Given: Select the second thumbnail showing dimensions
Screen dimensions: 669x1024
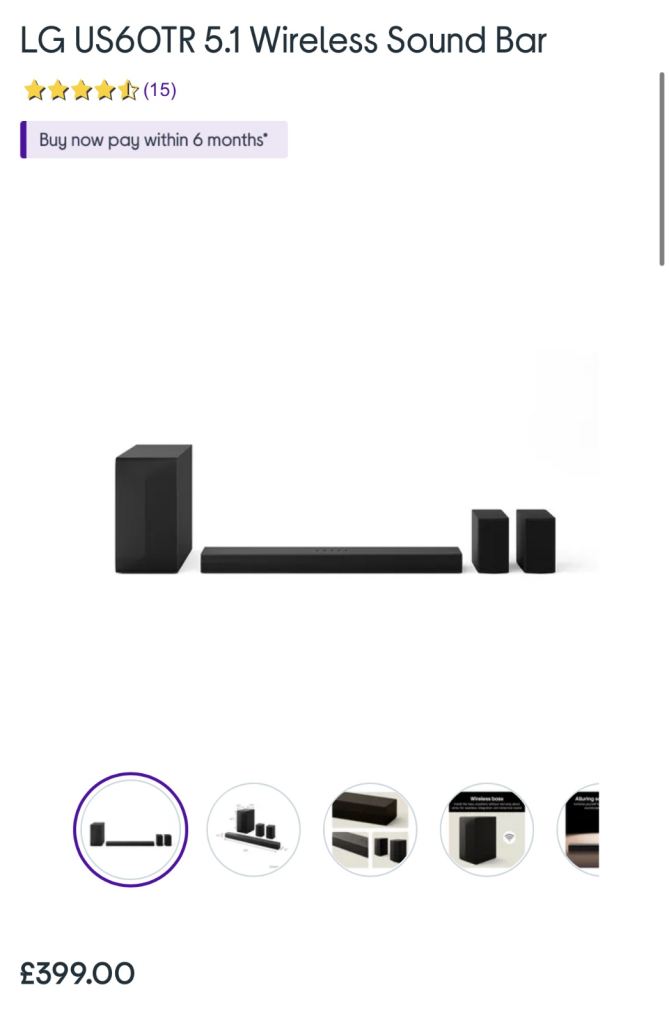Looking at the screenshot, I should point(253,830).
